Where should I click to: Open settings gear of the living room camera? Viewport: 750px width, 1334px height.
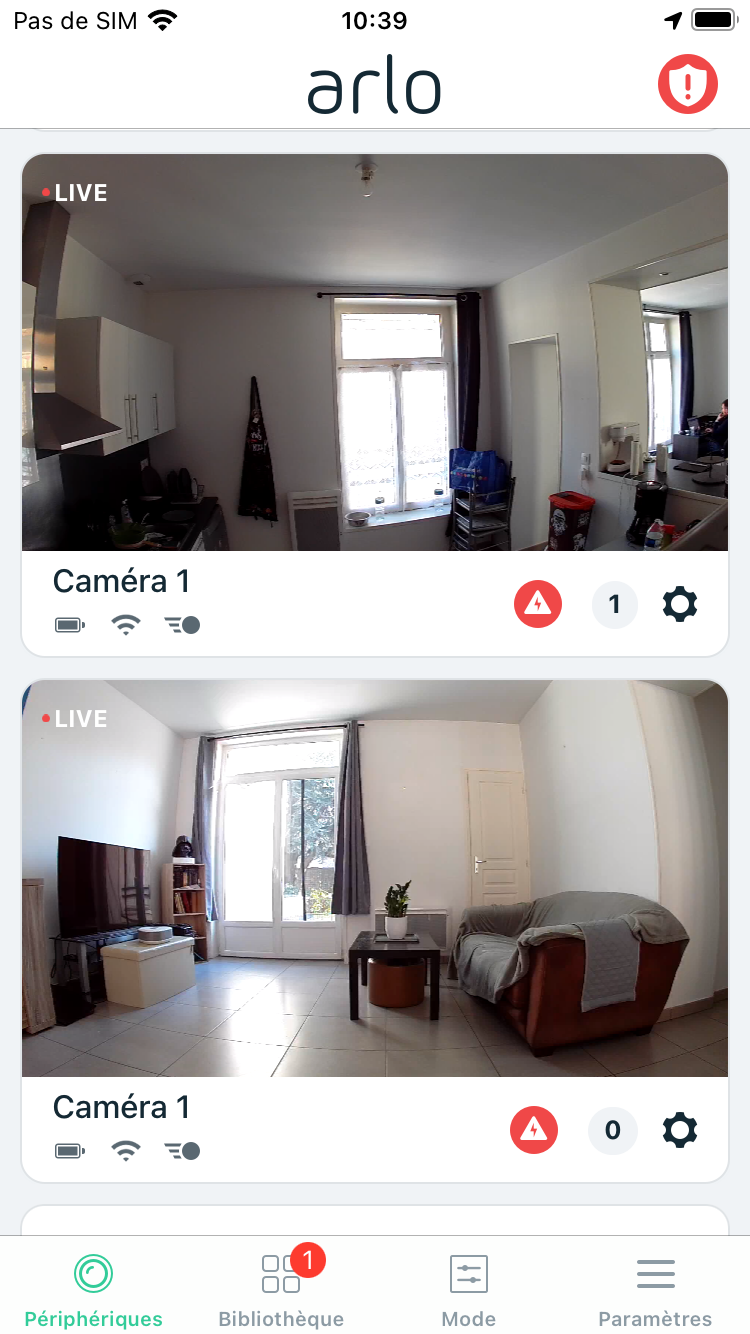[x=680, y=1130]
